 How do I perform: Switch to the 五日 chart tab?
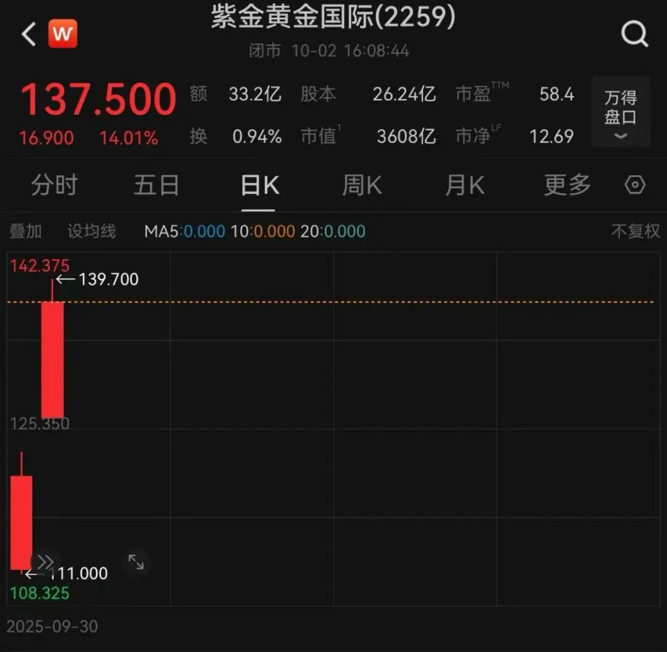pos(157,185)
